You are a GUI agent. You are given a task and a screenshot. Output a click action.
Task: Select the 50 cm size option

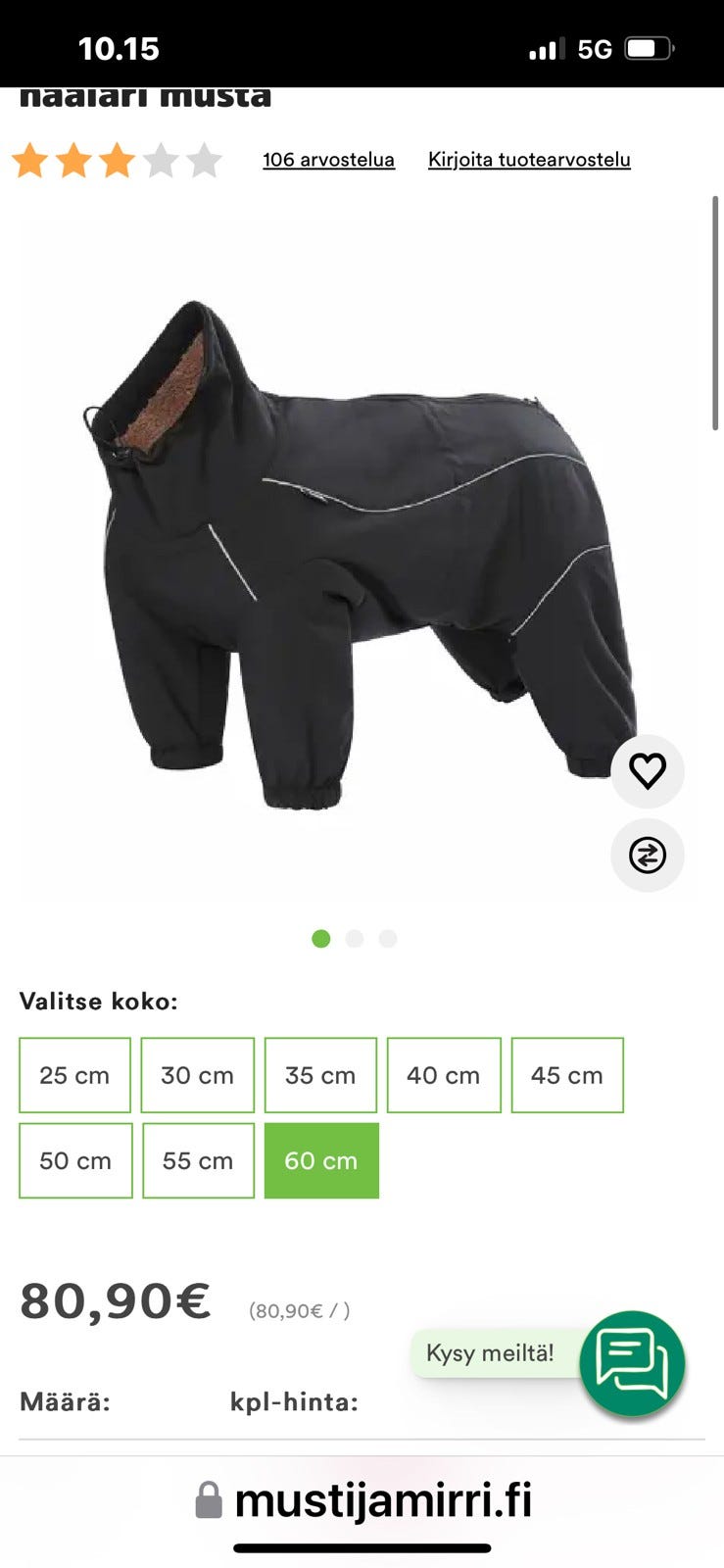tap(75, 1160)
